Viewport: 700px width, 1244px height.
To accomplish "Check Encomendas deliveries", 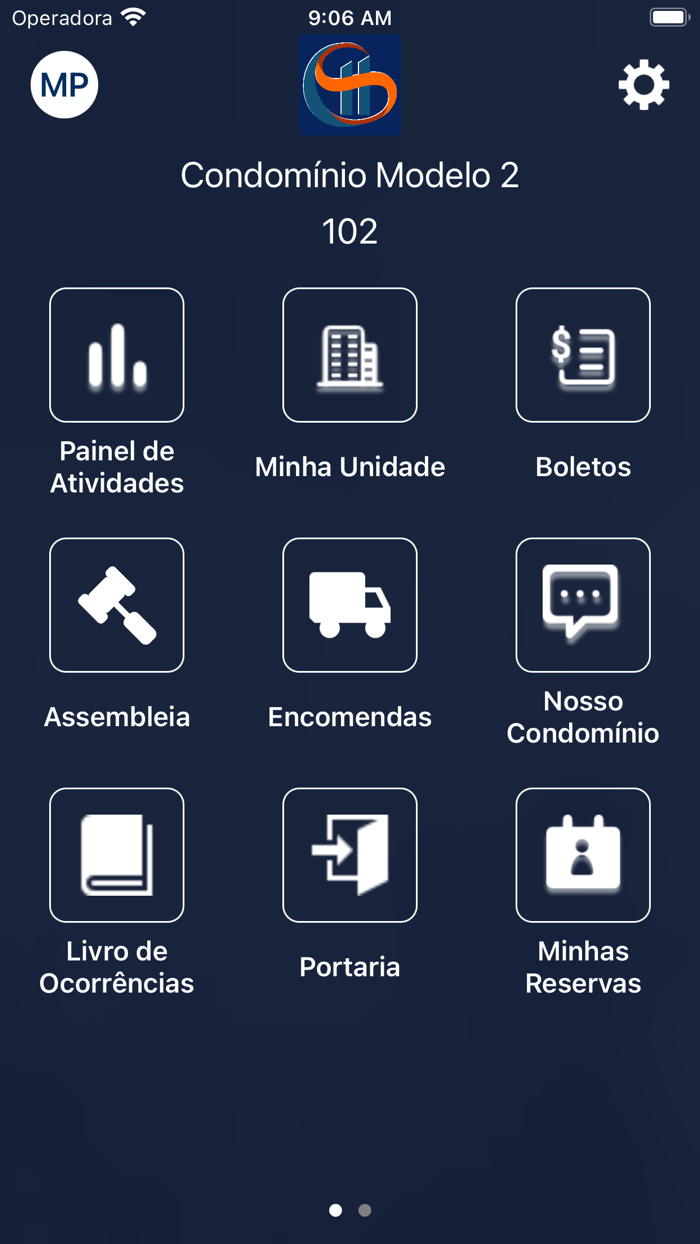I will (x=350, y=605).
